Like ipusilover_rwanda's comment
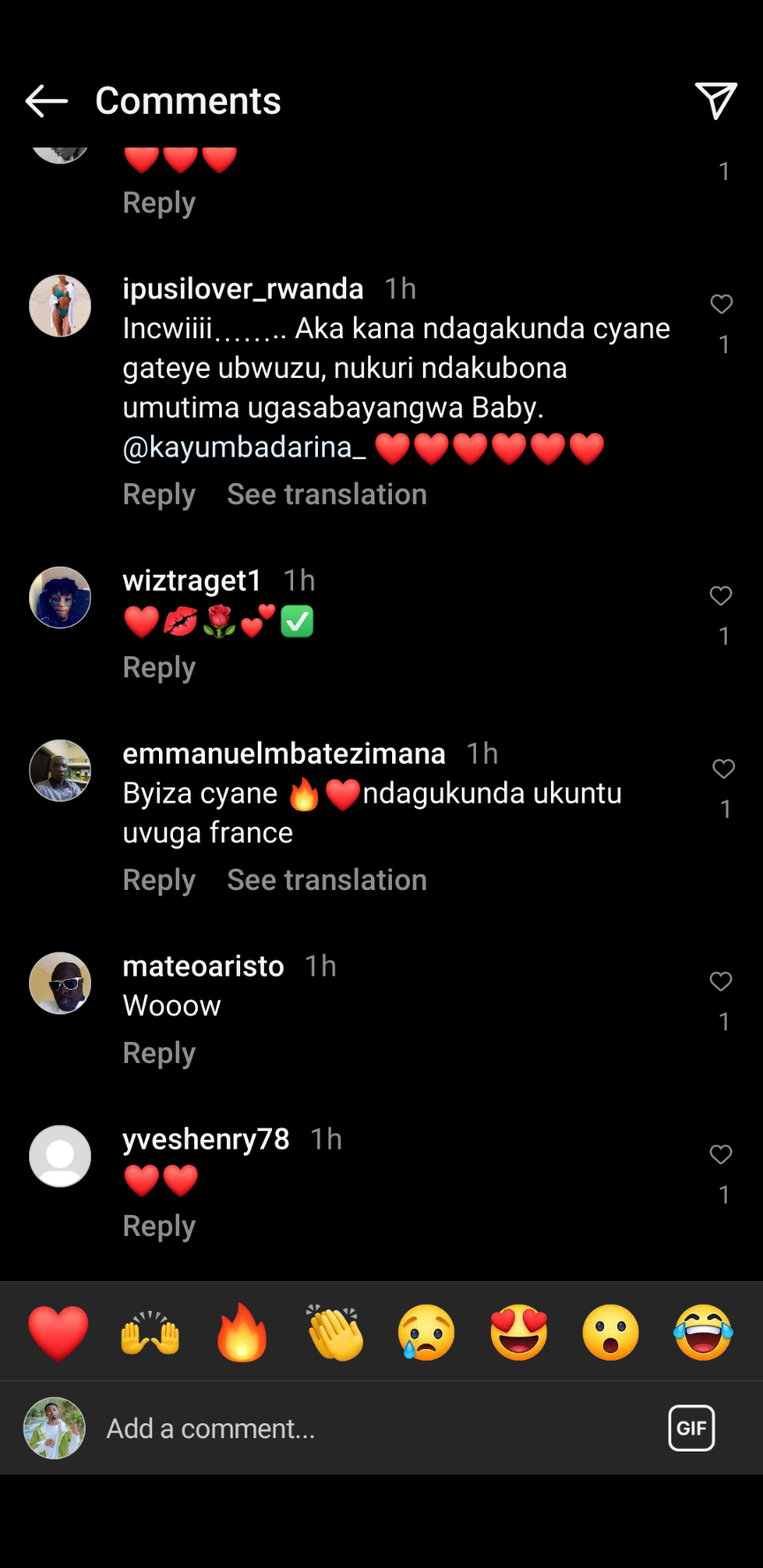The image size is (763, 1568). pos(721,305)
